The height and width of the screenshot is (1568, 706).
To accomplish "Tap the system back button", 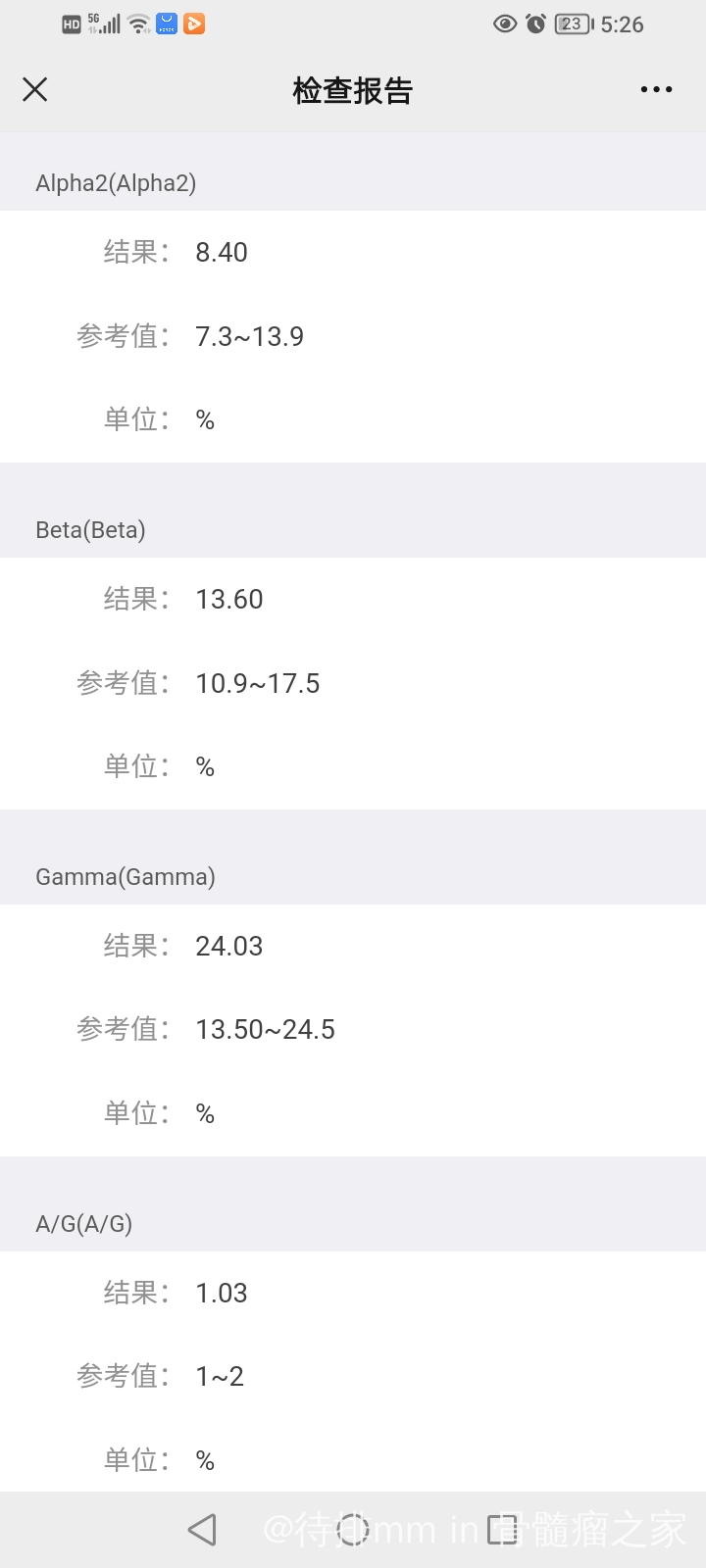I will pyautogui.click(x=202, y=1529).
